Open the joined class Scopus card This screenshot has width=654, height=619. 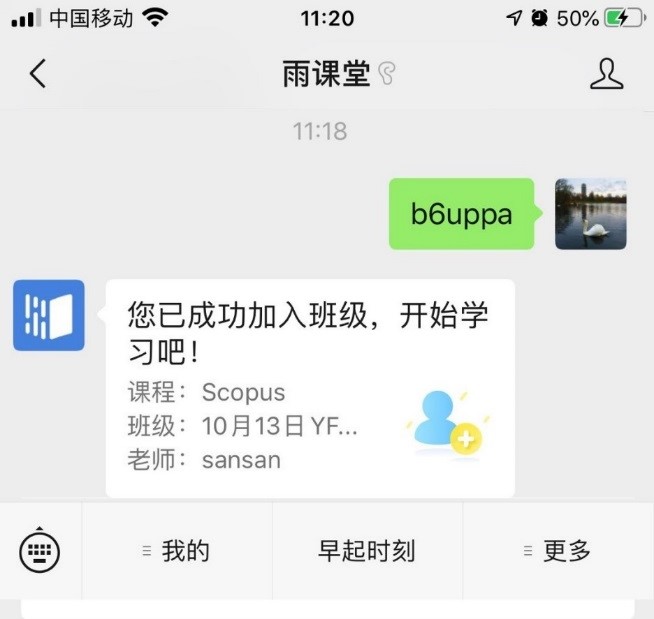tap(310, 388)
